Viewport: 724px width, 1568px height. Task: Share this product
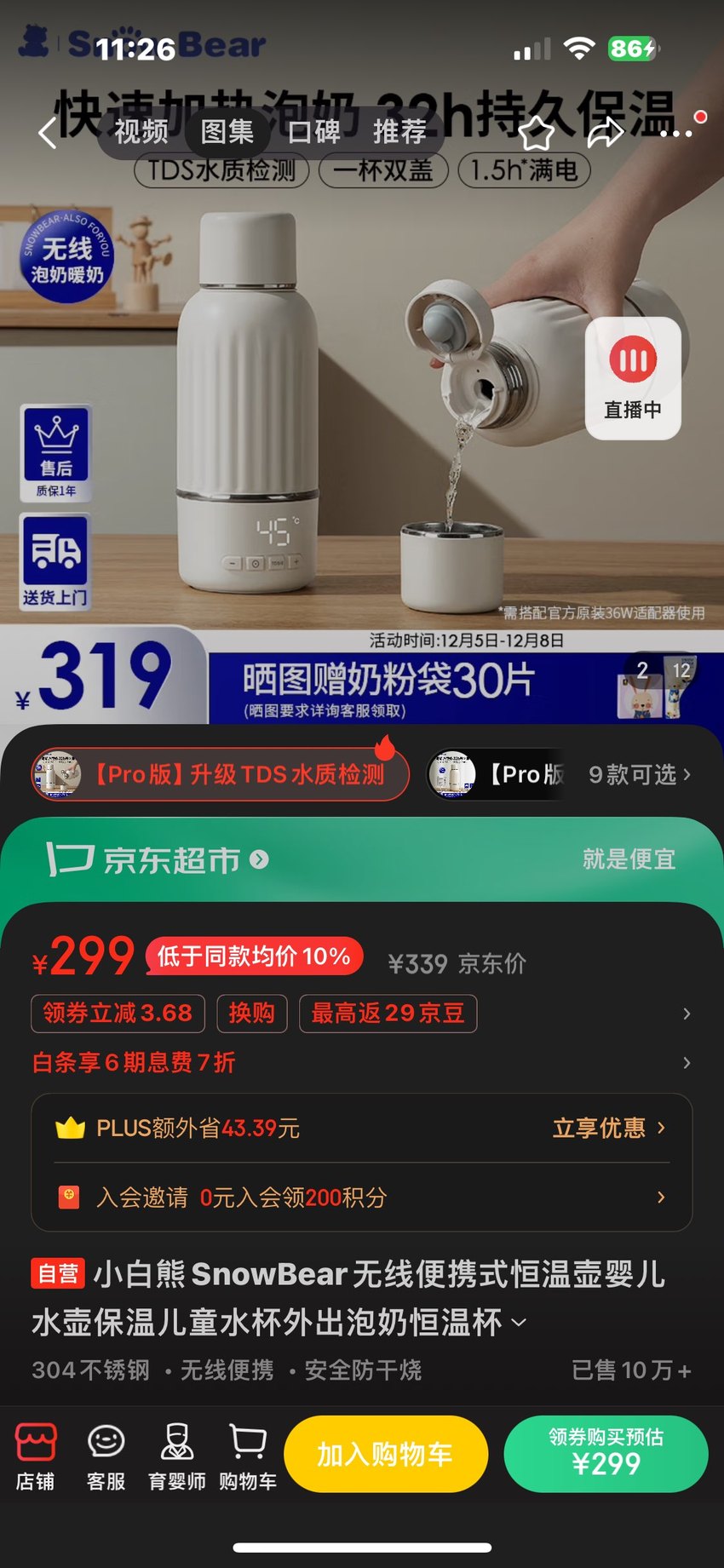606,132
